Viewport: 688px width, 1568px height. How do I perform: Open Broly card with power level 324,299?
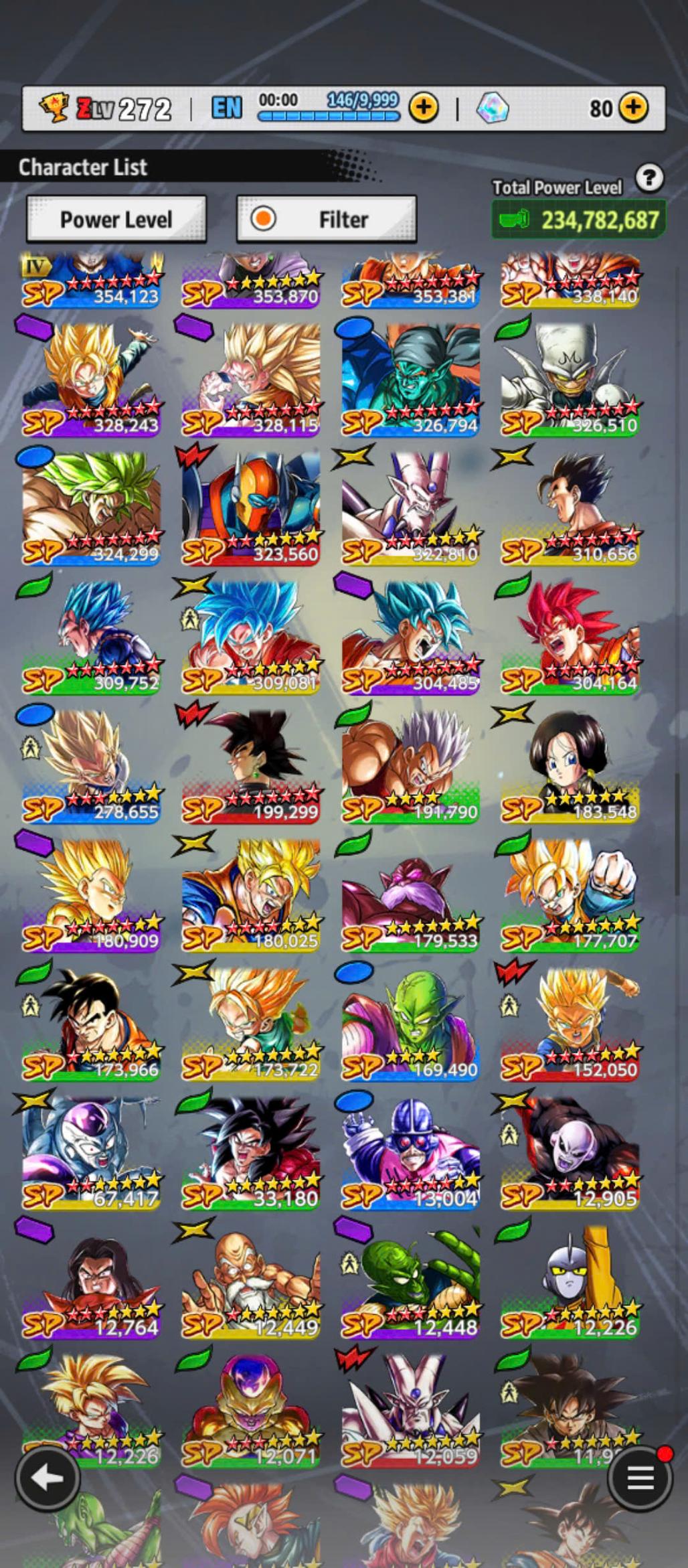pos(92,507)
